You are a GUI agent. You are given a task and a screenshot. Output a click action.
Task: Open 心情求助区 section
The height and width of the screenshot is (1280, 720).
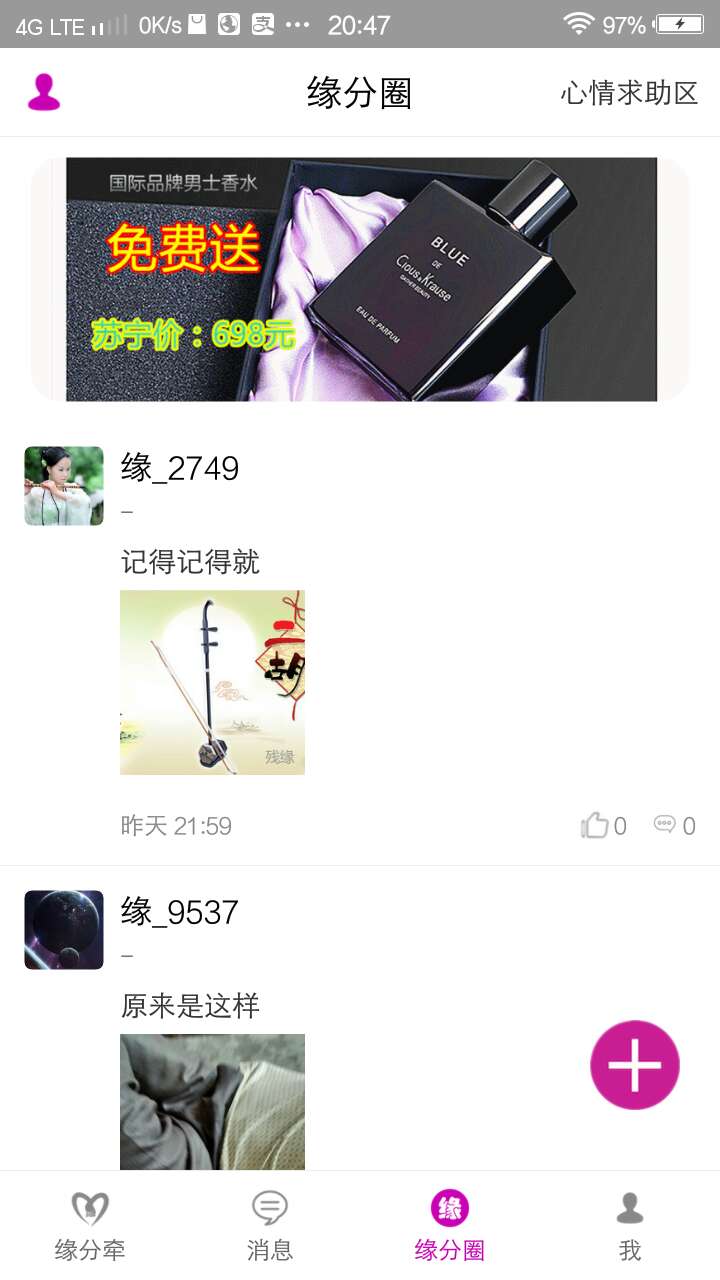[629, 93]
